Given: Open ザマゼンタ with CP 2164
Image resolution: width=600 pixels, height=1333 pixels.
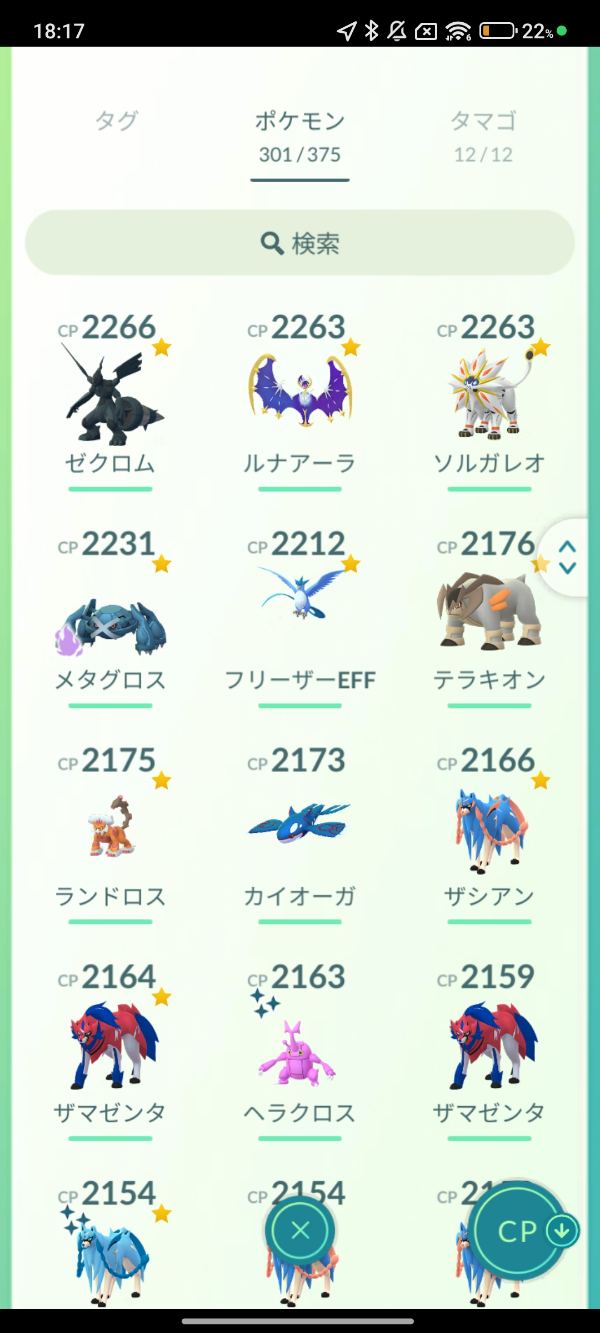Looking at the screenshot, I should coord(110,1047).
